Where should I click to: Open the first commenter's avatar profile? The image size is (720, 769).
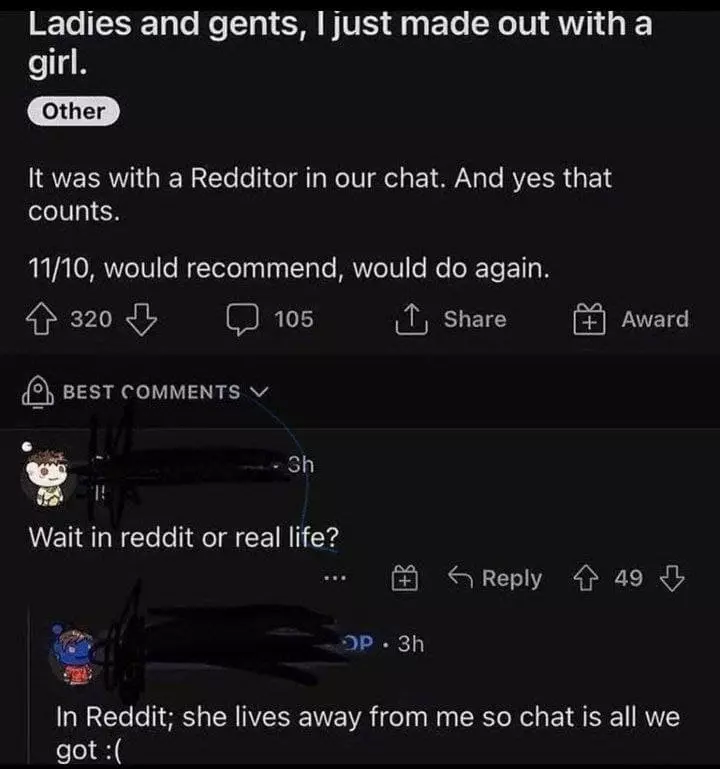[48, 476]
